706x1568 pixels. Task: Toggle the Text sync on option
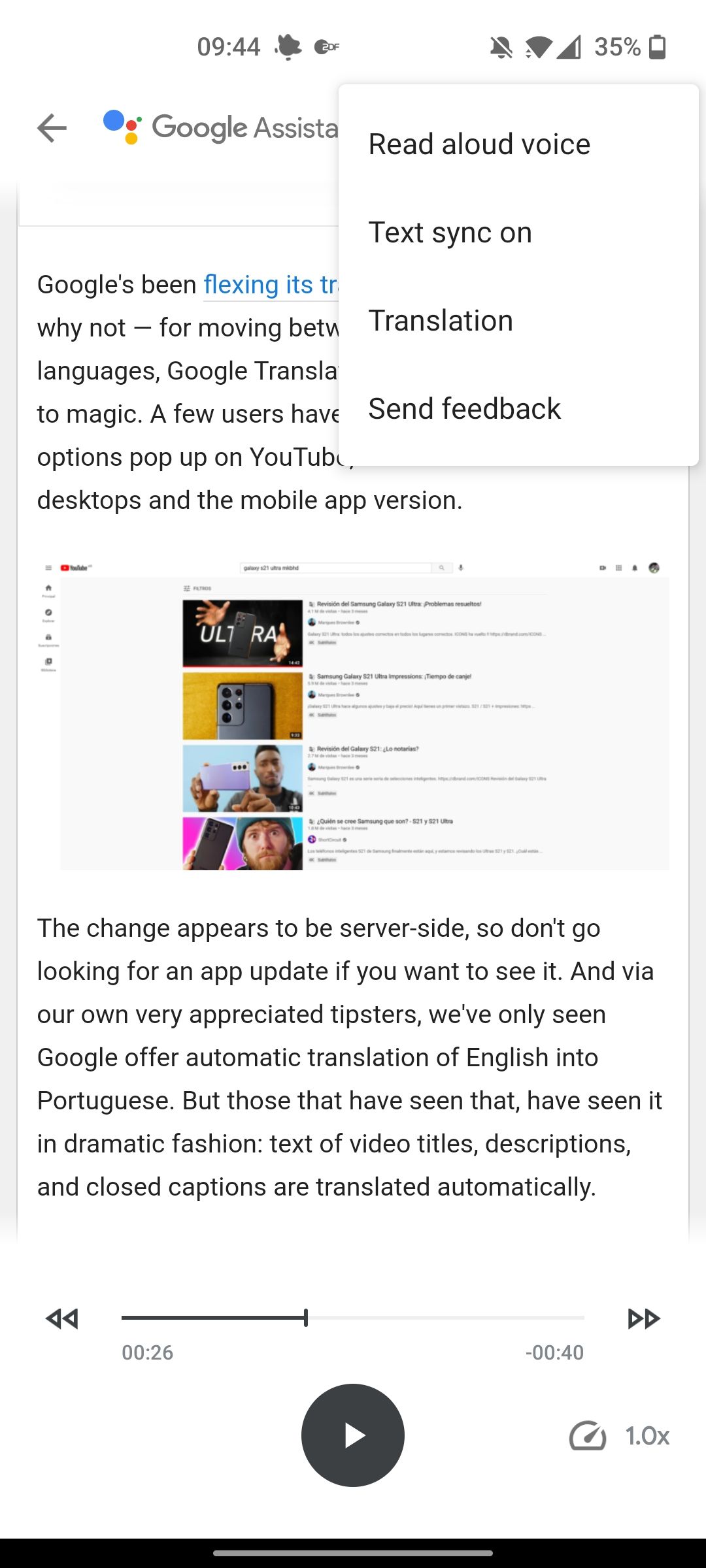point(450,233)
